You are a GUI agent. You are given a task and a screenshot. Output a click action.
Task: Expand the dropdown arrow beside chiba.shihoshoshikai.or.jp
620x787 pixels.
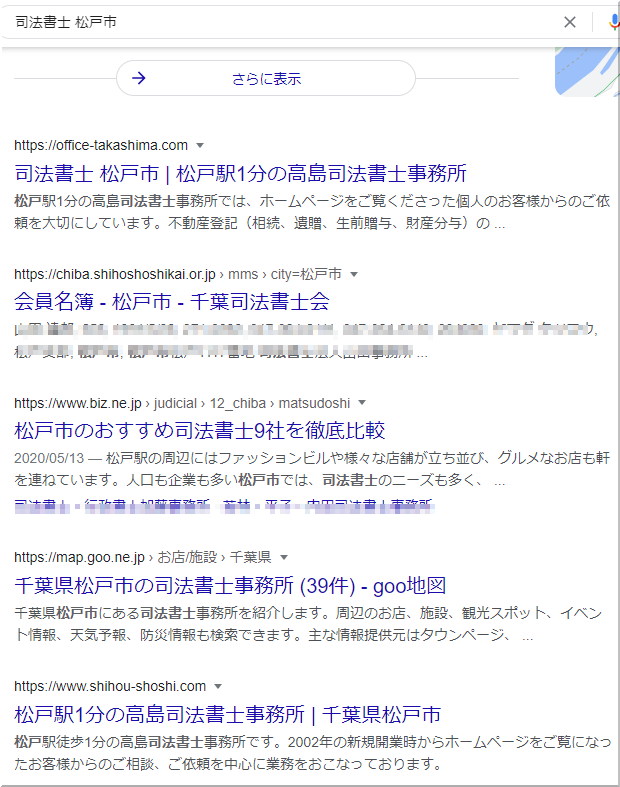click(x=354, y=274)
